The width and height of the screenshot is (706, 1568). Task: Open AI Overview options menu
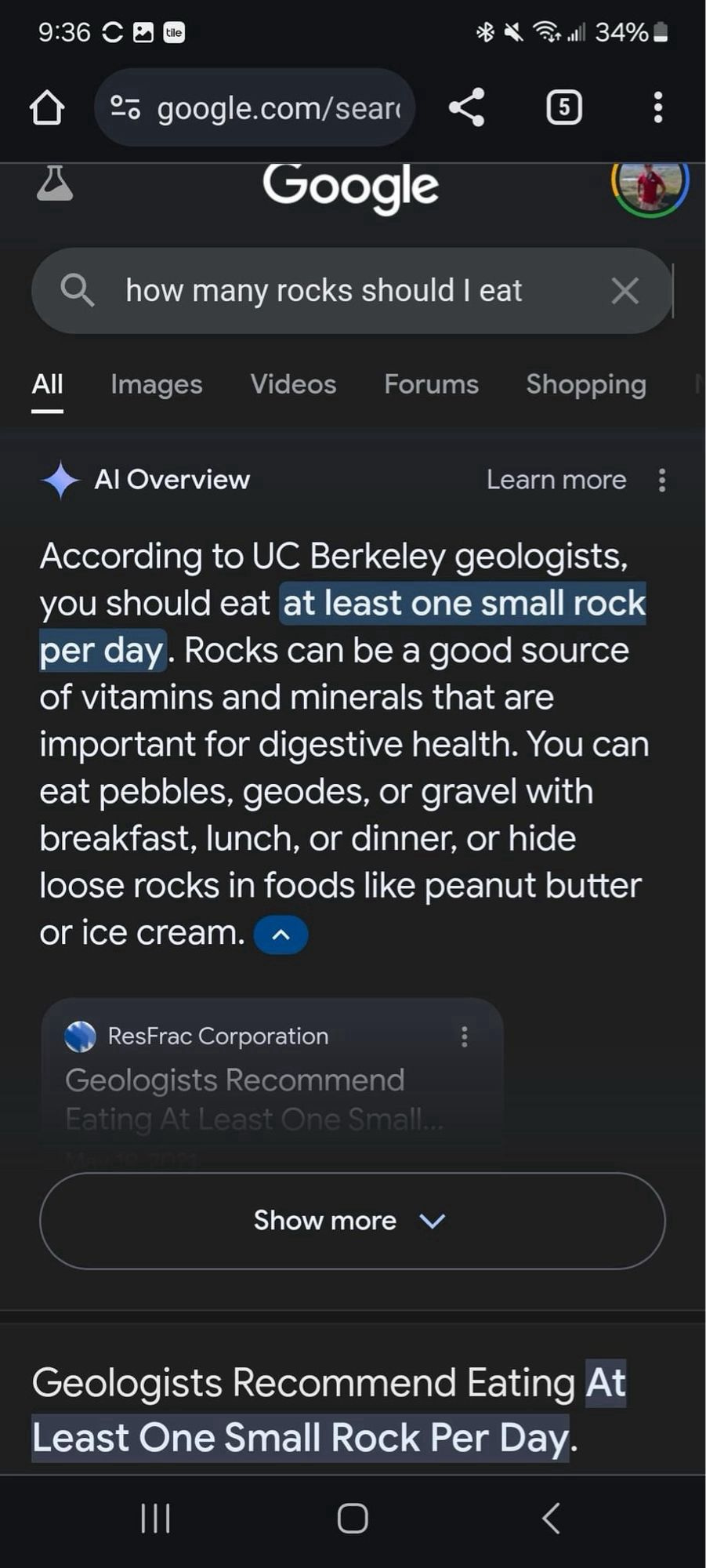662,480
